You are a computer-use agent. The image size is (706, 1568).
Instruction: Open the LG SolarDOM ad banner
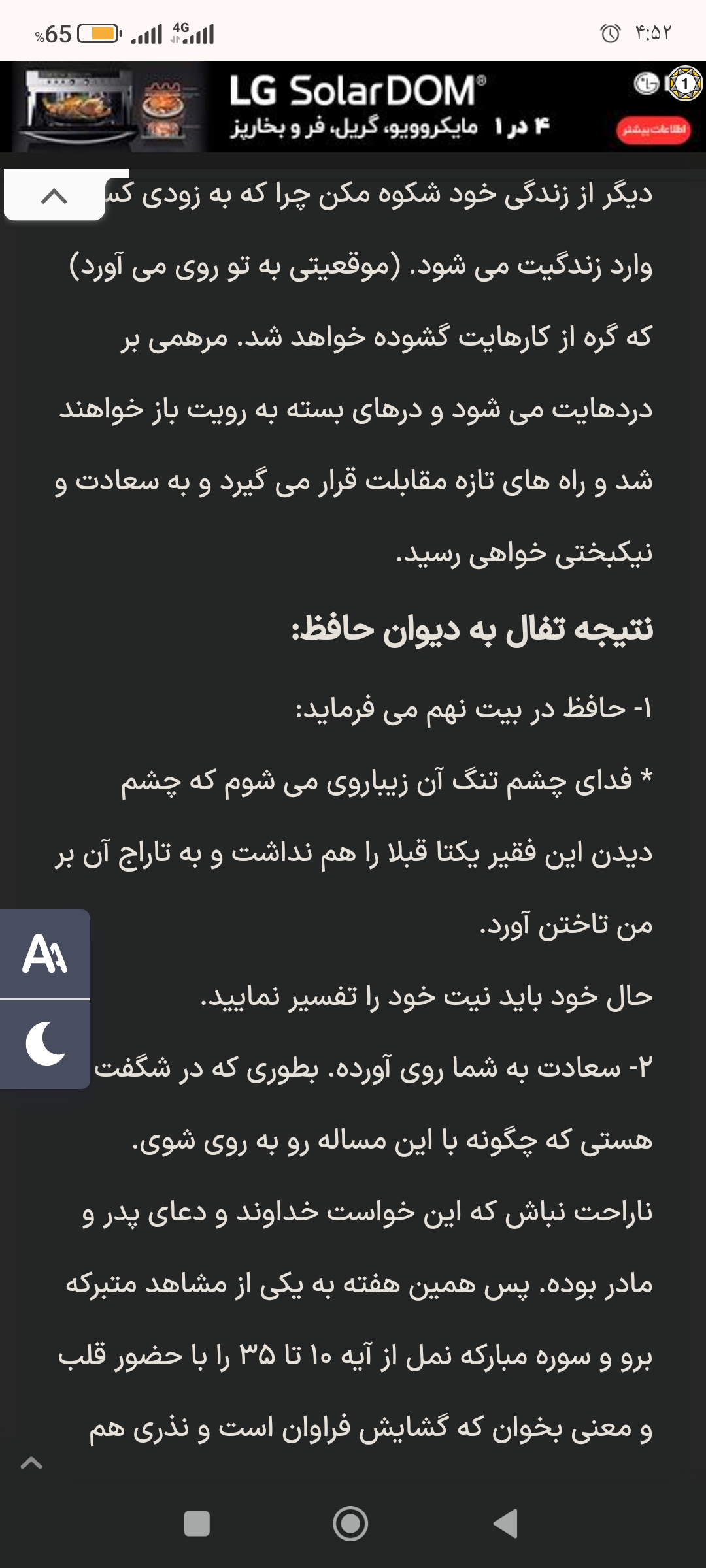click(356, 108)
